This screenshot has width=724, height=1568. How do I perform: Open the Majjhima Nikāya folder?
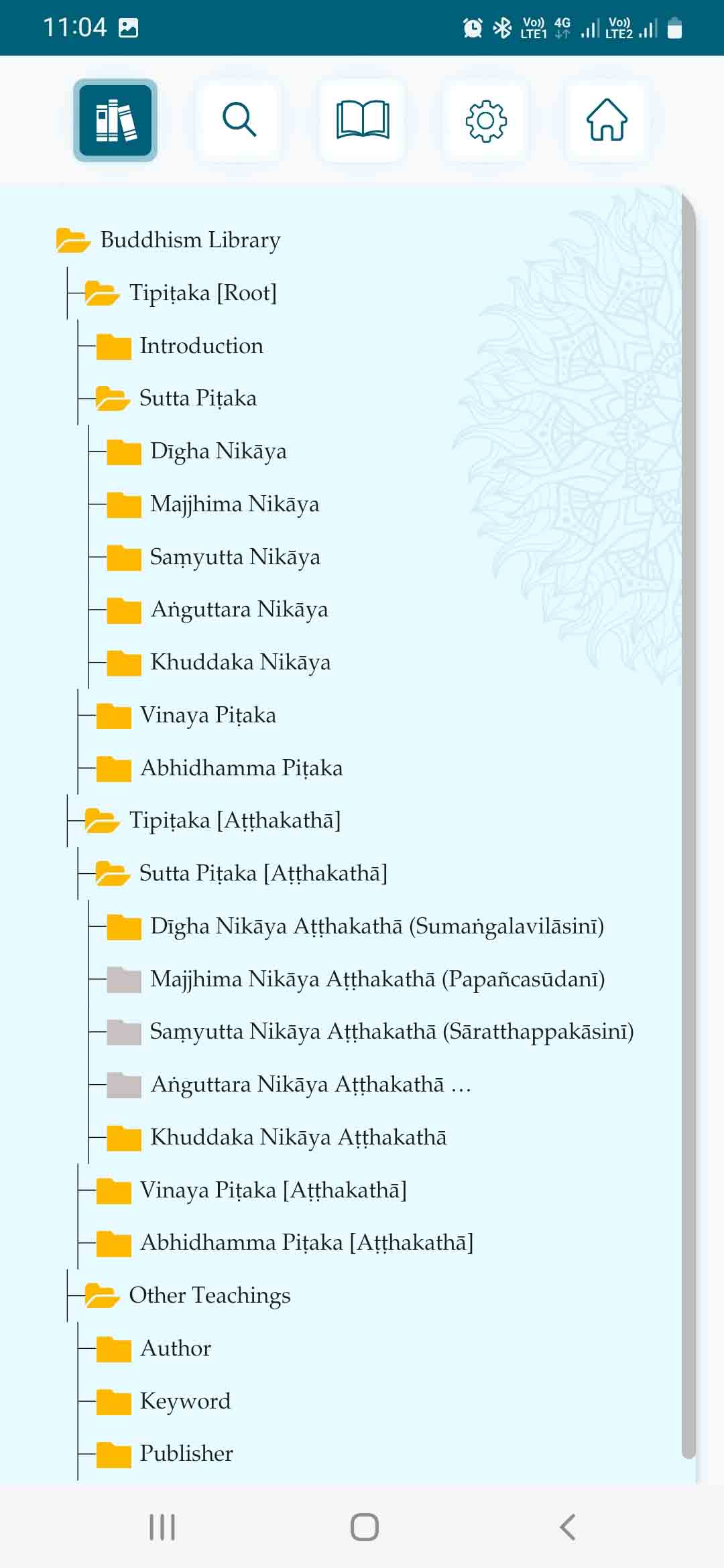click(x=234, y=504)
